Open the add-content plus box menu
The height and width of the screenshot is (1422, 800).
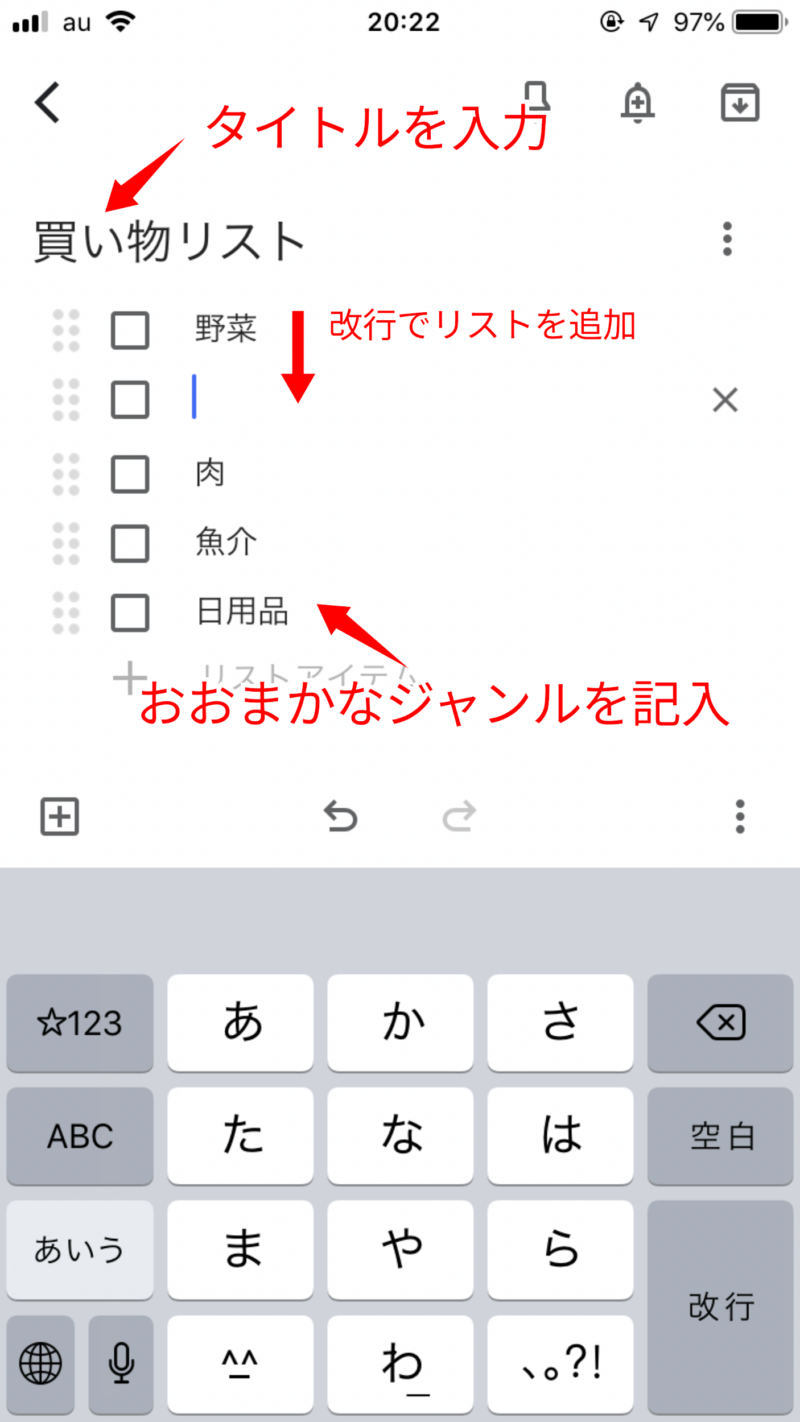(x=60, y=817)
